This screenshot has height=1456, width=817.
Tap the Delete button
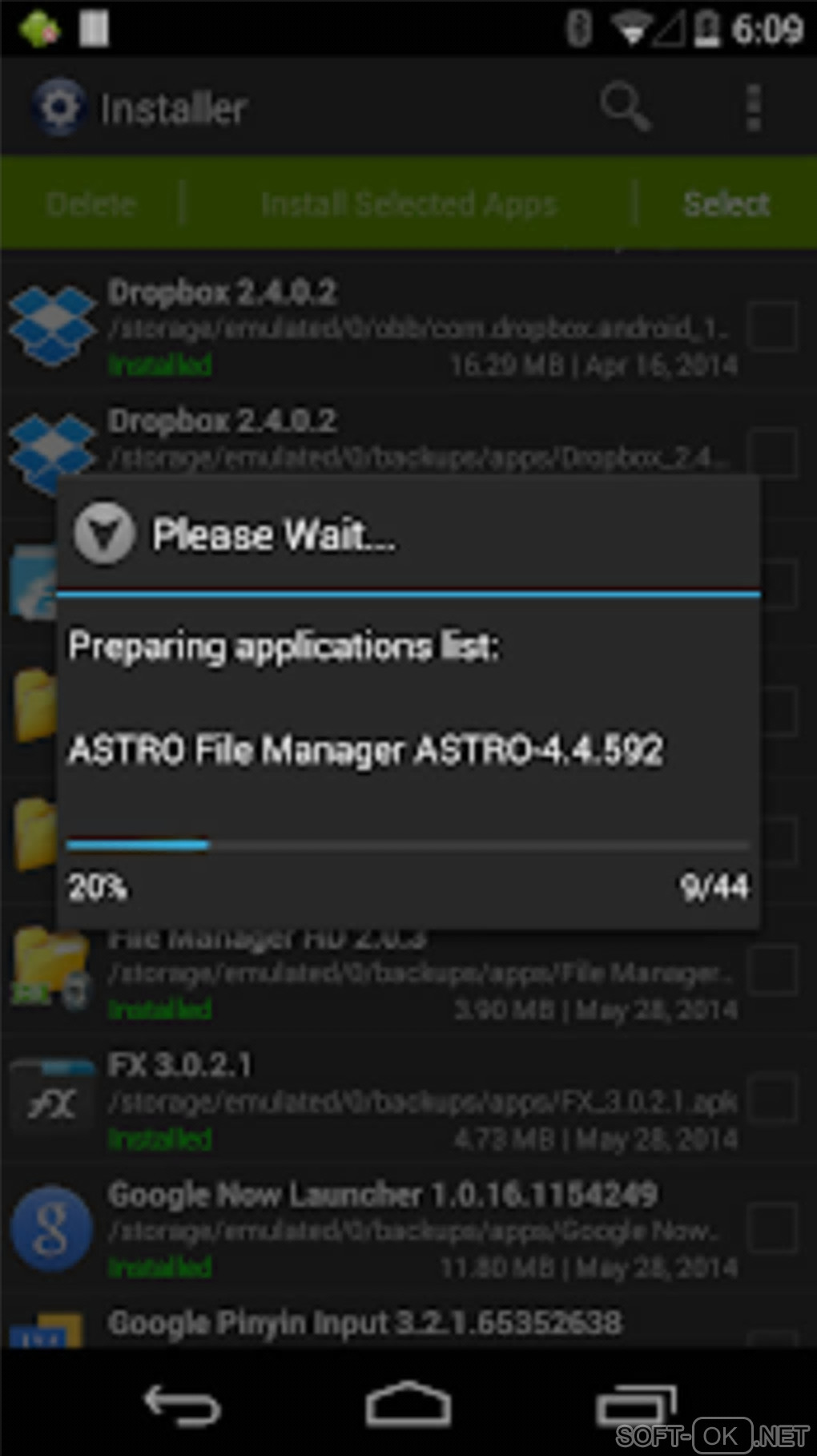(91, 204)
